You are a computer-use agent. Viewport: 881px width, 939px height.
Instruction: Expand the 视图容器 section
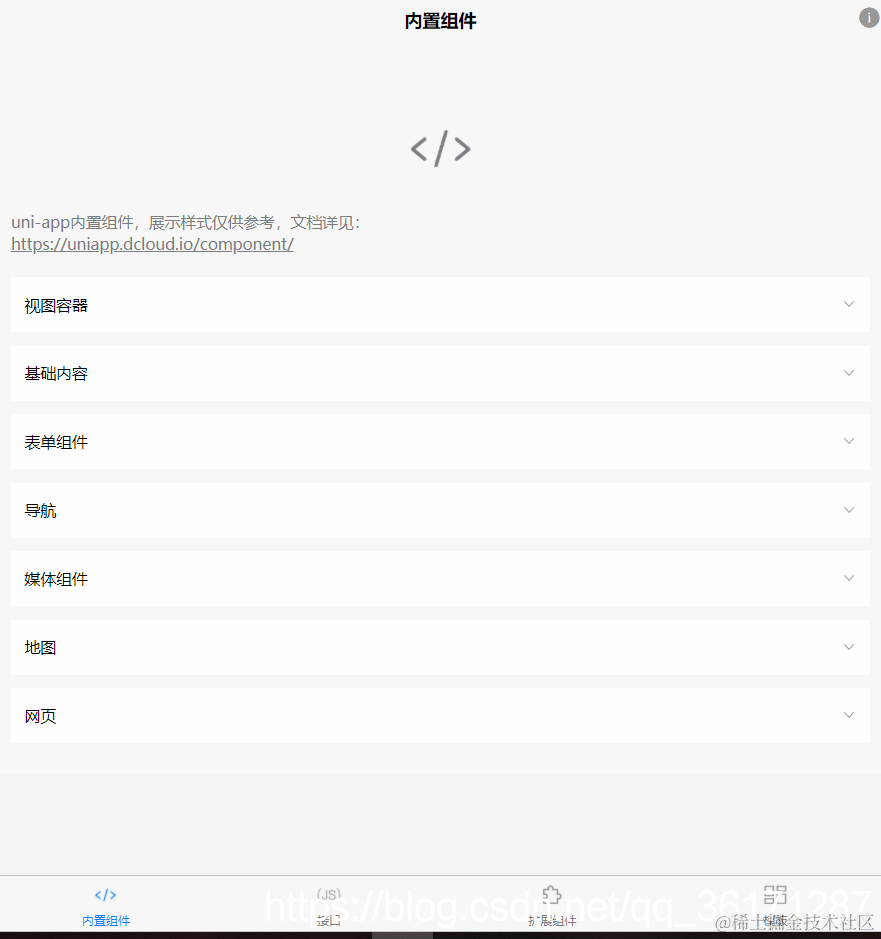coord(440,305)
